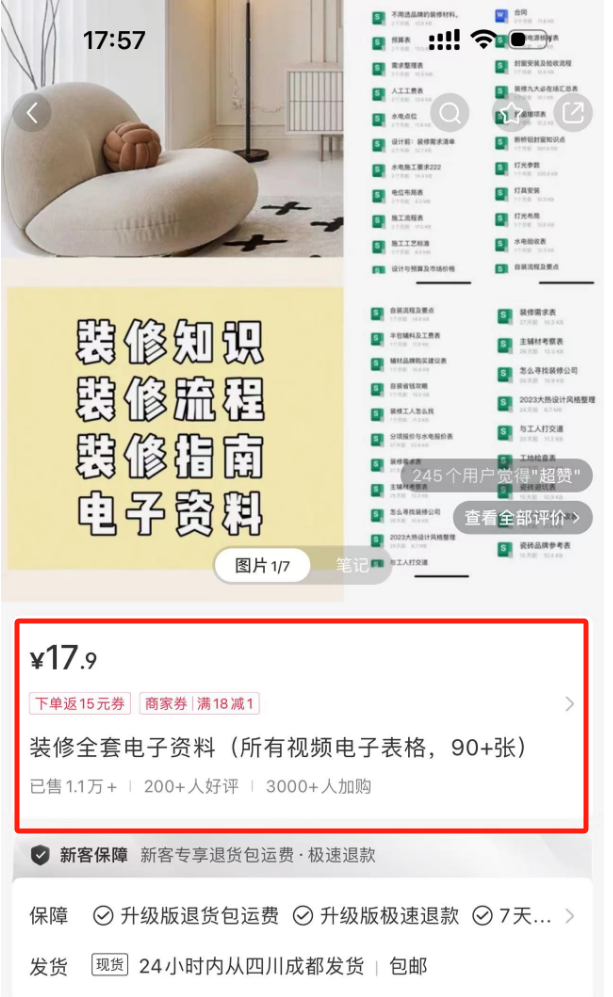Switch to the 笔记 tab

click(352, 566)
